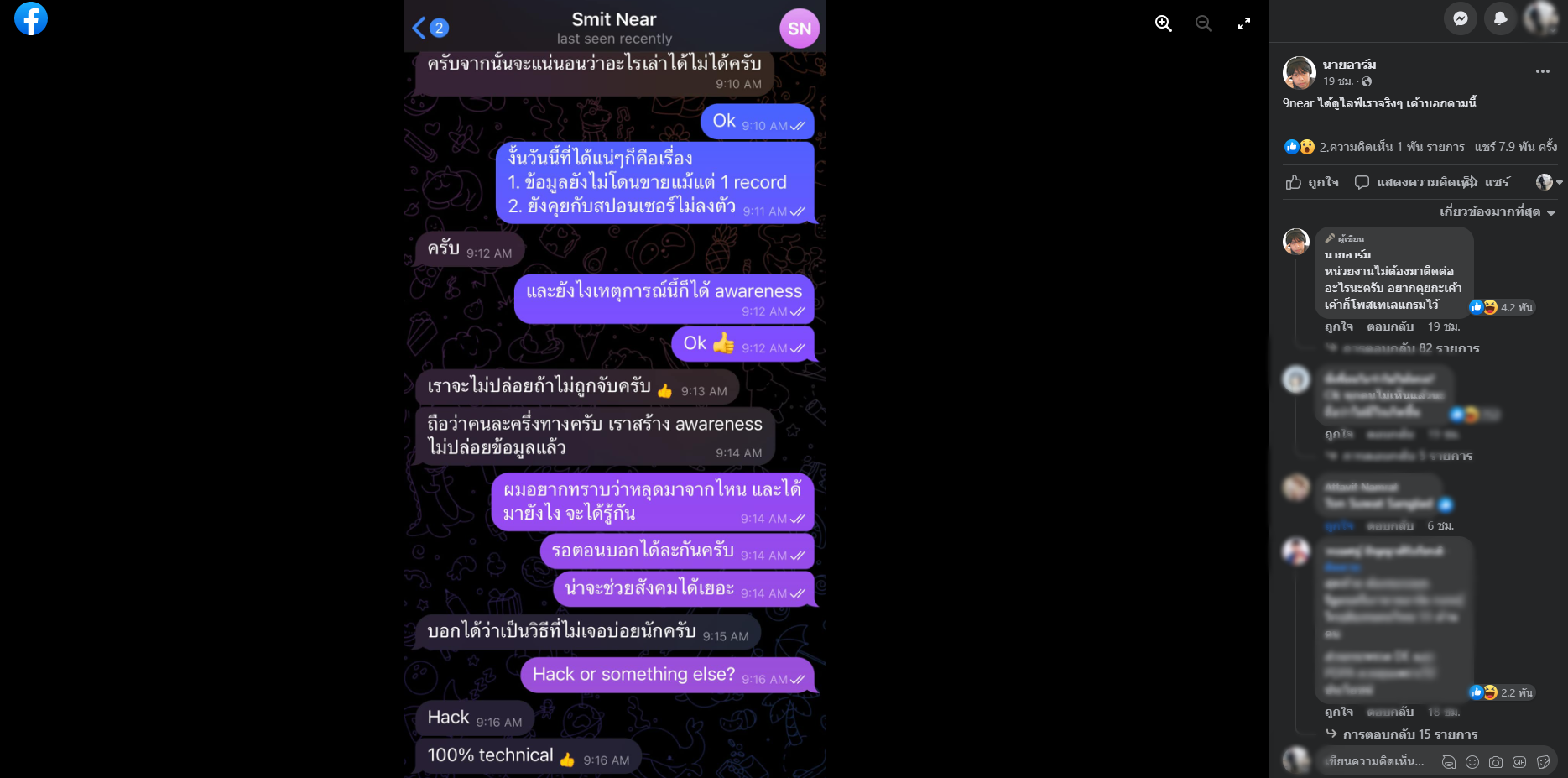This screenshot has height=778, width=1568.
Task: Enter full screen photo view
Action: [1243, 23]
